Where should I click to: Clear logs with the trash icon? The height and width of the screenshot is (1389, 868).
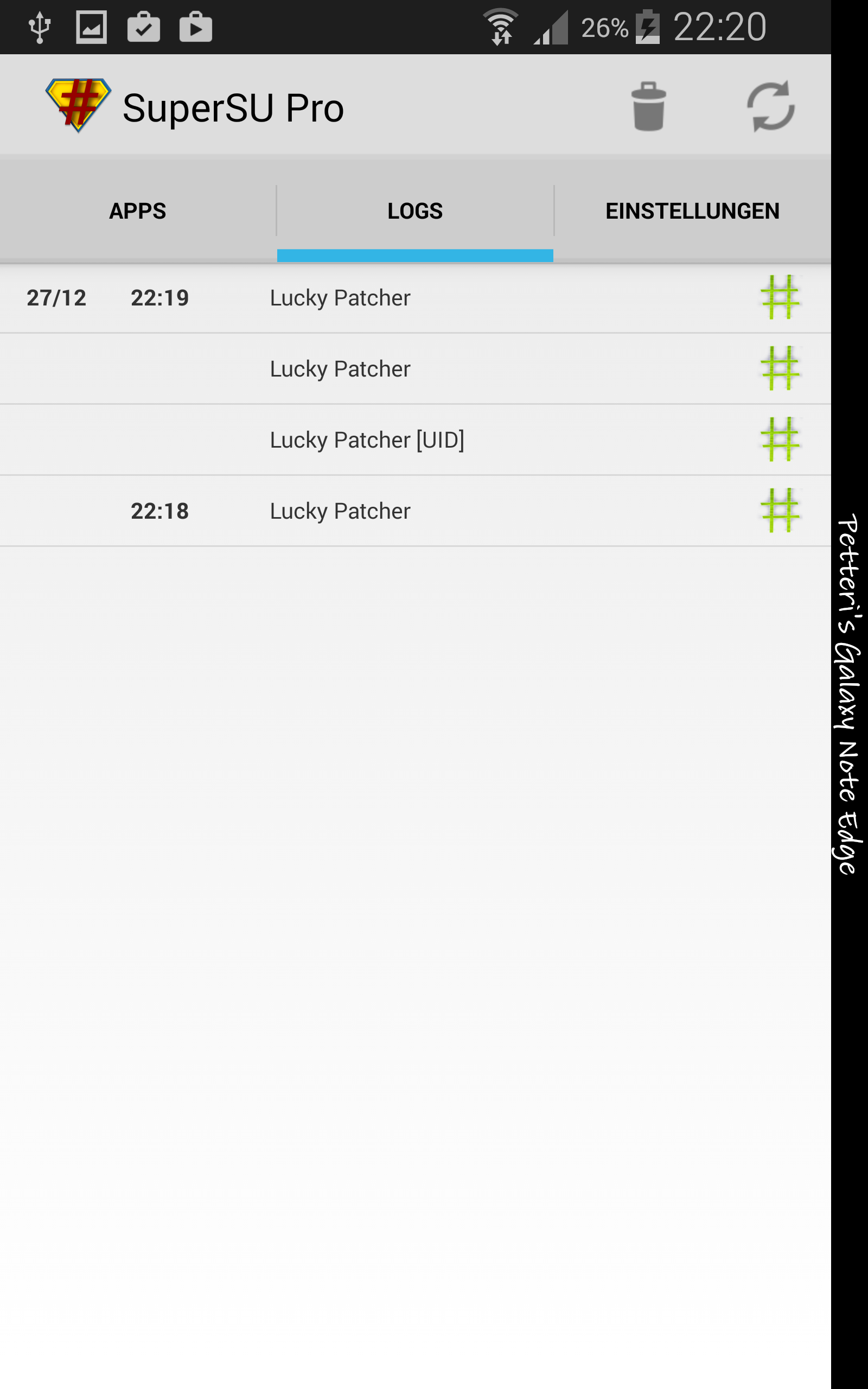pos(649,107)
